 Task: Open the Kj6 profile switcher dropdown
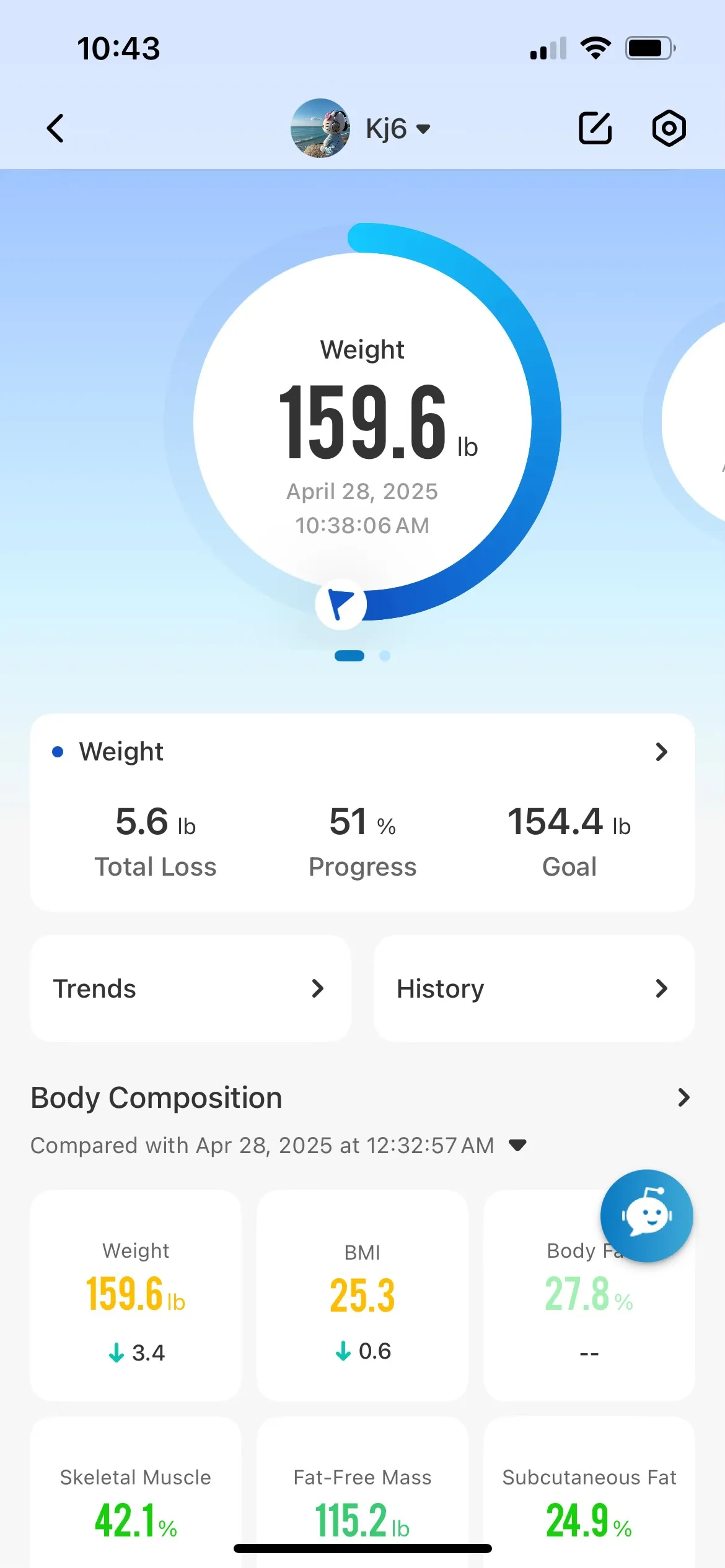423,128
